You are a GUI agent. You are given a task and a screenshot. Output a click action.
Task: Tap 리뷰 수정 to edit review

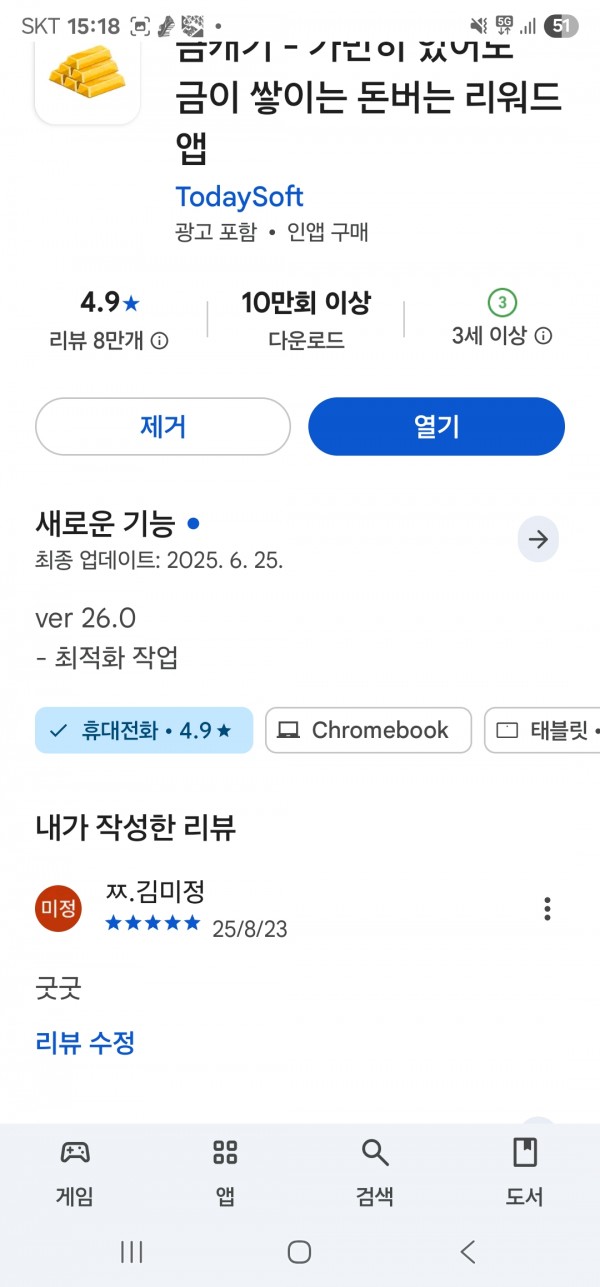tap(85, 1043)
